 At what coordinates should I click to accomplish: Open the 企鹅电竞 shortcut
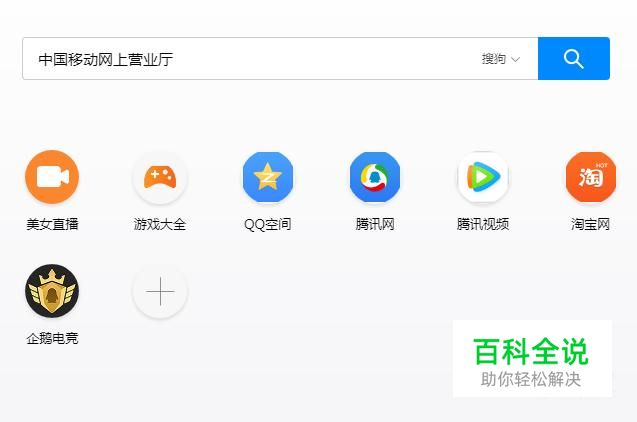[52, 292]
